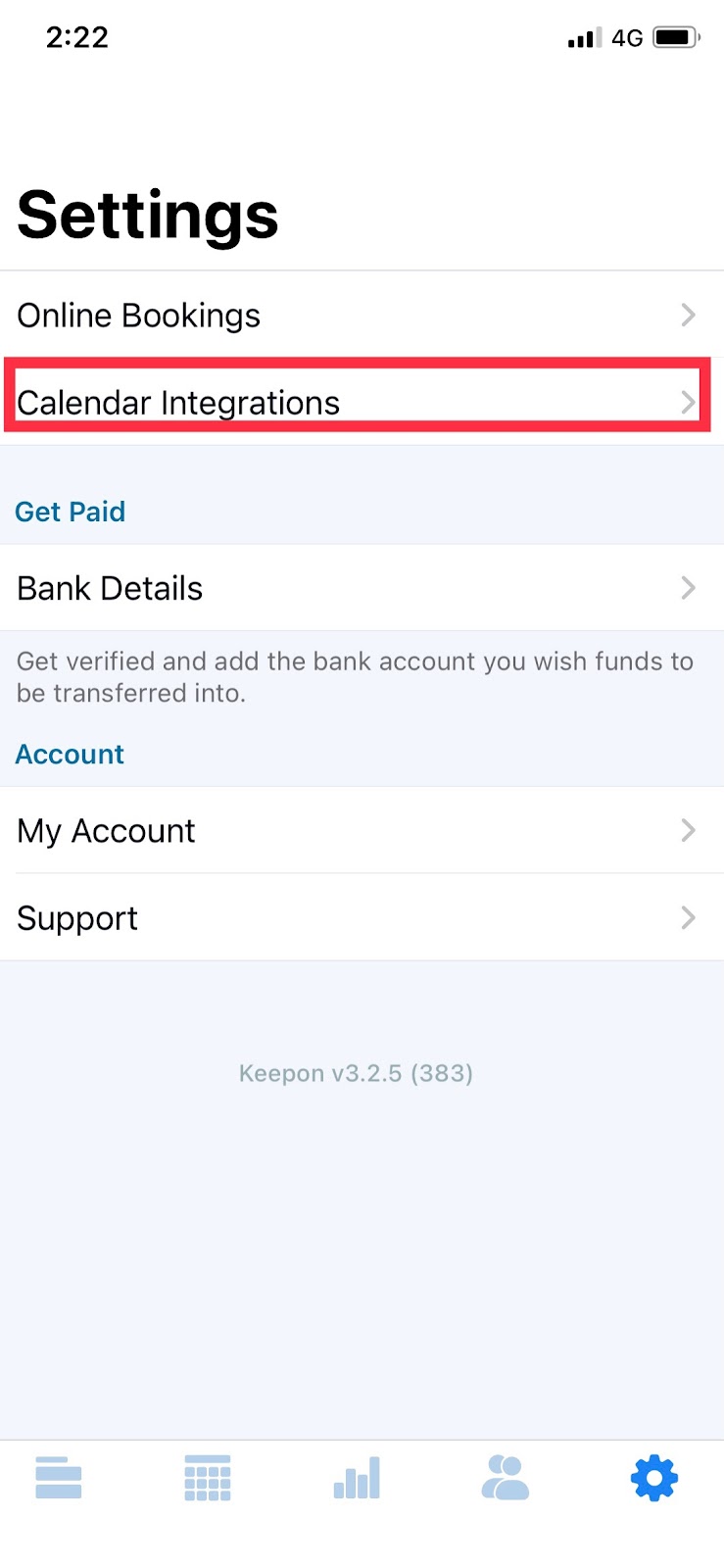Open Bank Details

click(361, 588)
